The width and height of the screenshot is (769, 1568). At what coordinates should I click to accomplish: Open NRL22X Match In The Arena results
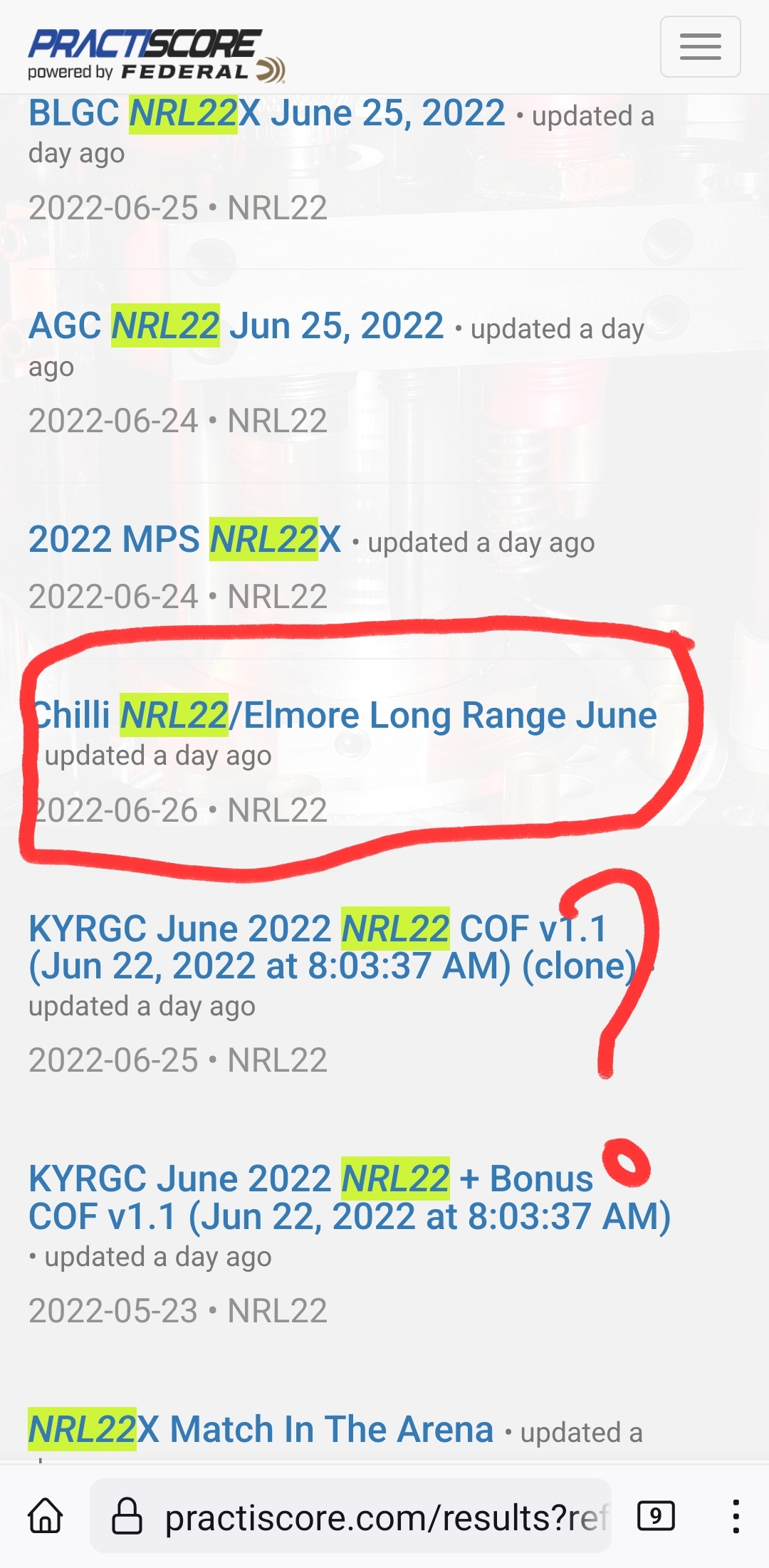(x=261, y=1429)
